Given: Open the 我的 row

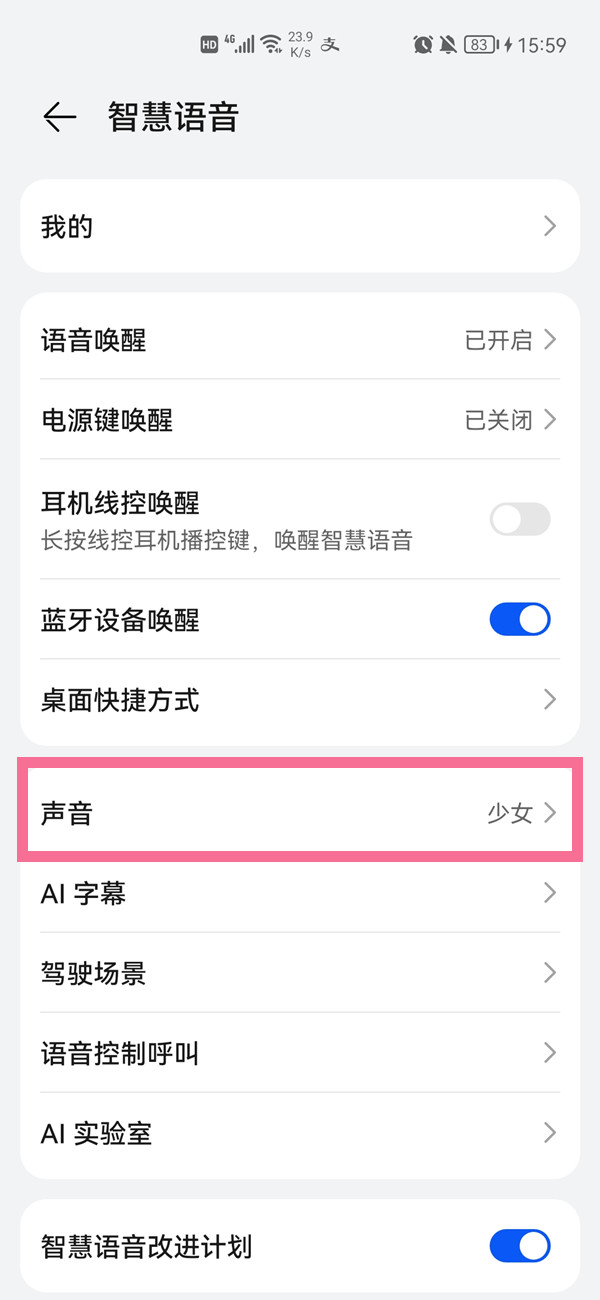Looking at the screenshot, I should point(300,227).
